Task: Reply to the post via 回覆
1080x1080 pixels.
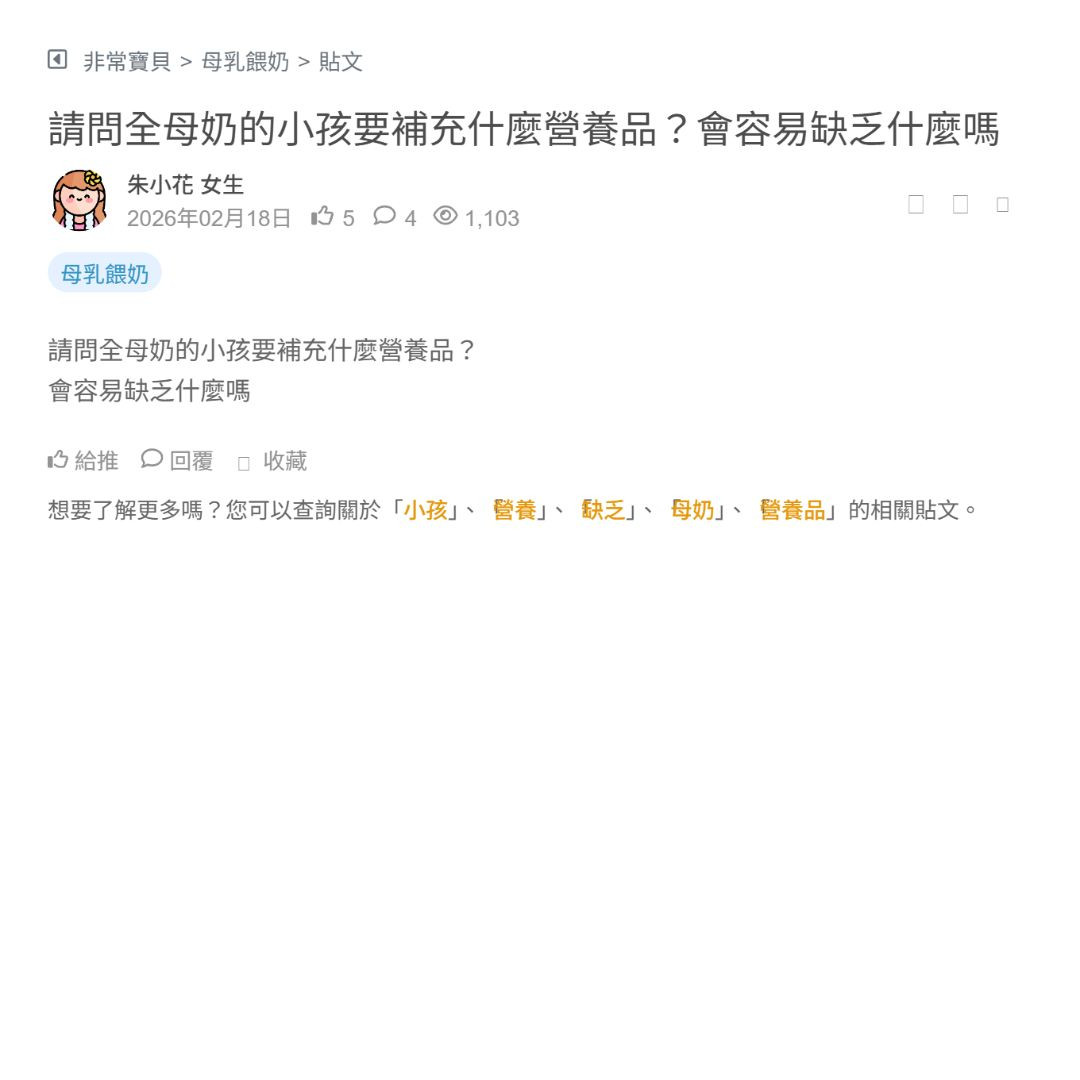Action: point(178,460)
